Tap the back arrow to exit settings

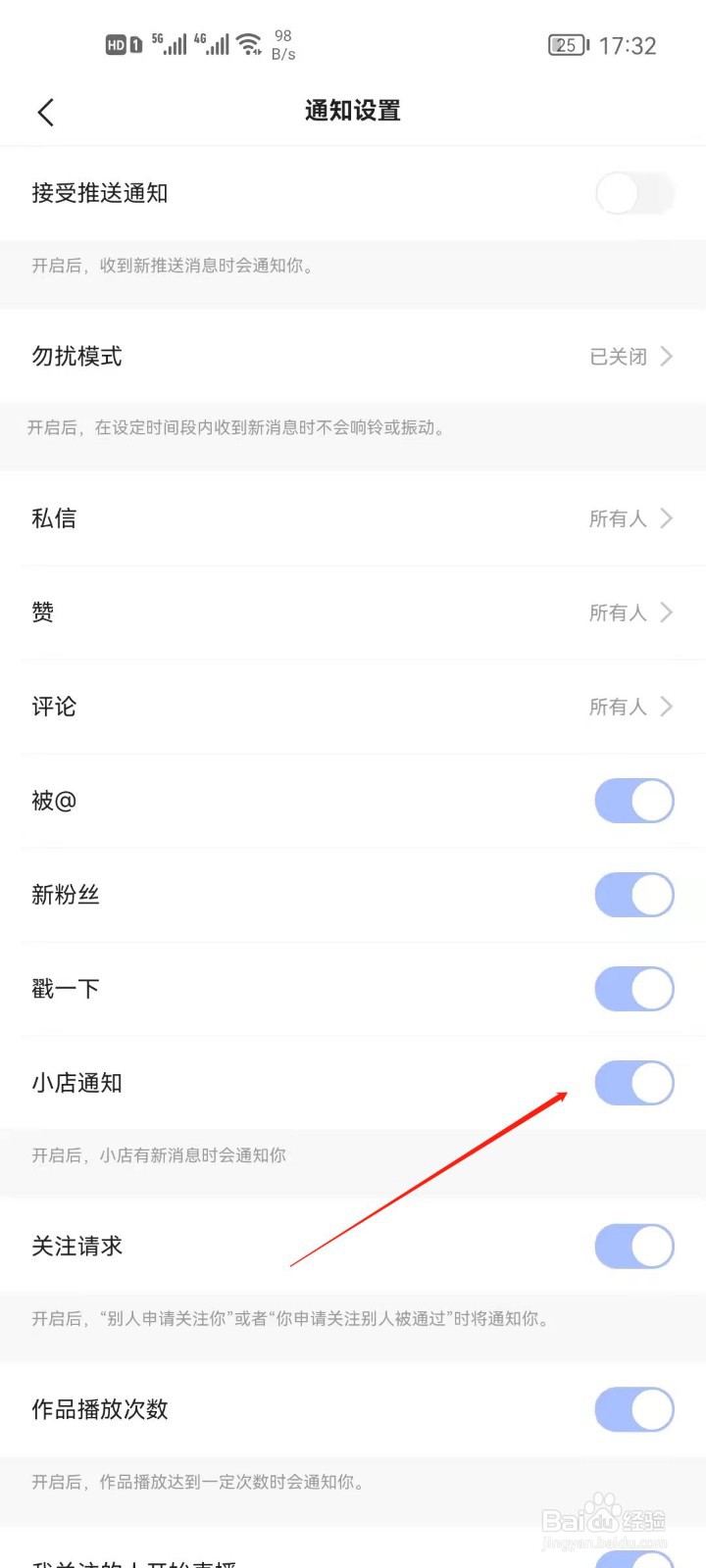click(45, 112)
